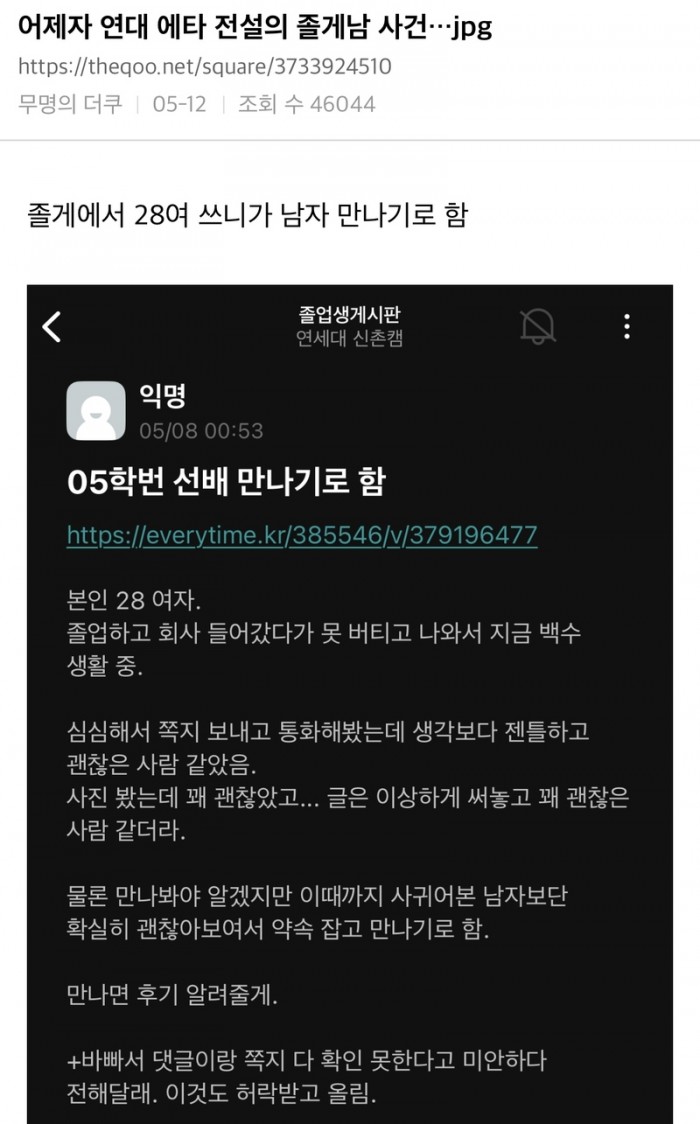This screenshot has height=1124, width=700.
Task: Open the theqoo.net post URL link
Action: [x=205, y=67]
